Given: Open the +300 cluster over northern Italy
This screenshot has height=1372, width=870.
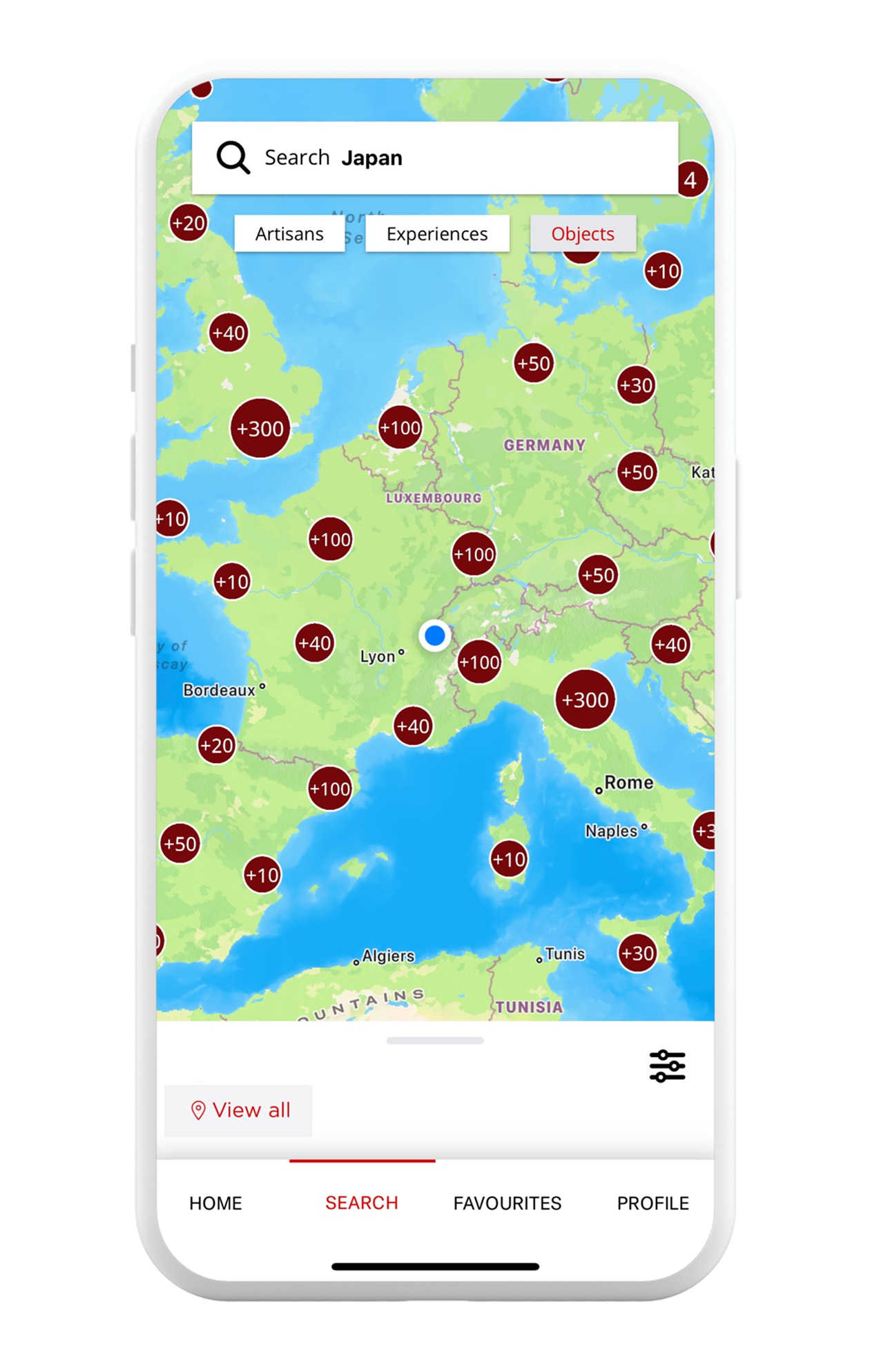Looking at the screenshot, I should [586, 700].
